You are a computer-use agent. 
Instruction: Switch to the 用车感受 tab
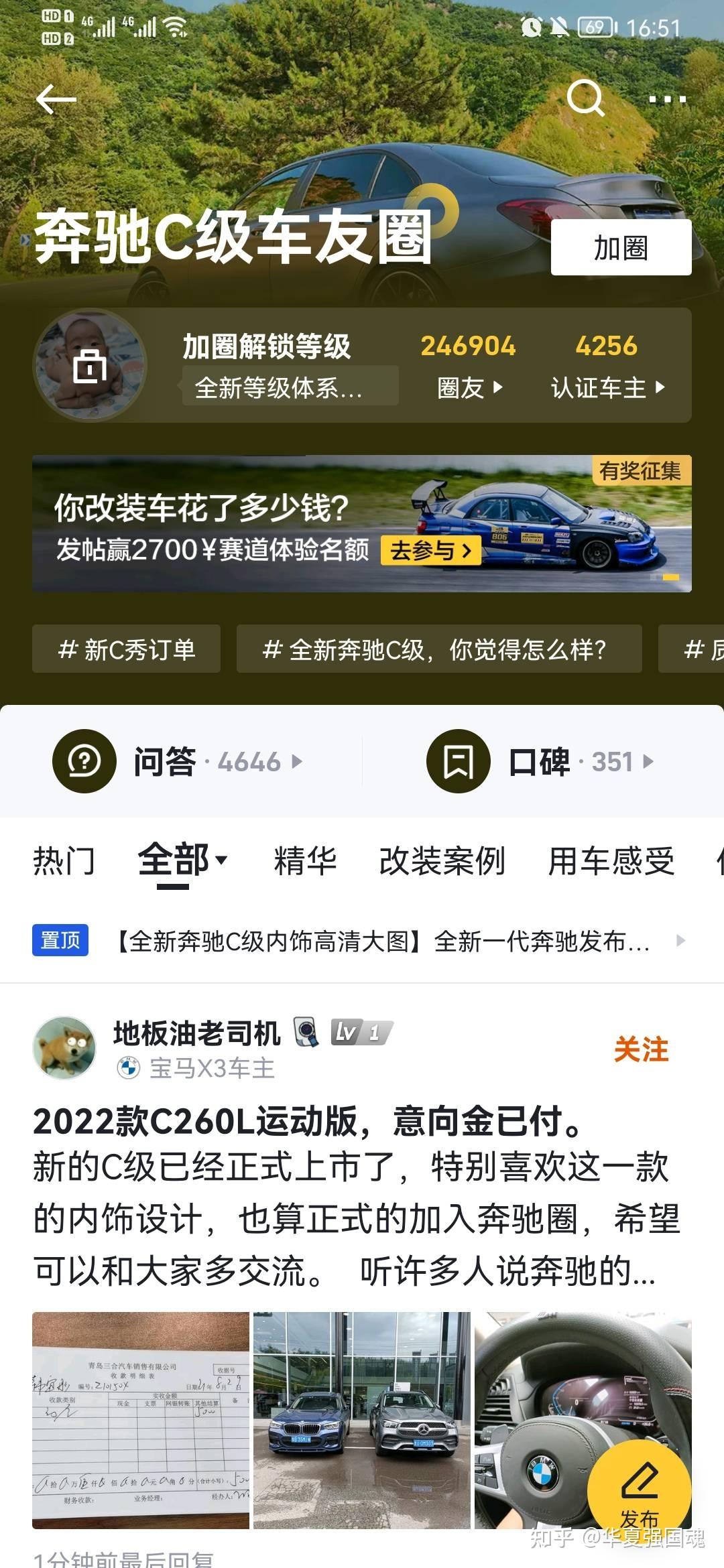pyautogui.click(x=611, y=861)
